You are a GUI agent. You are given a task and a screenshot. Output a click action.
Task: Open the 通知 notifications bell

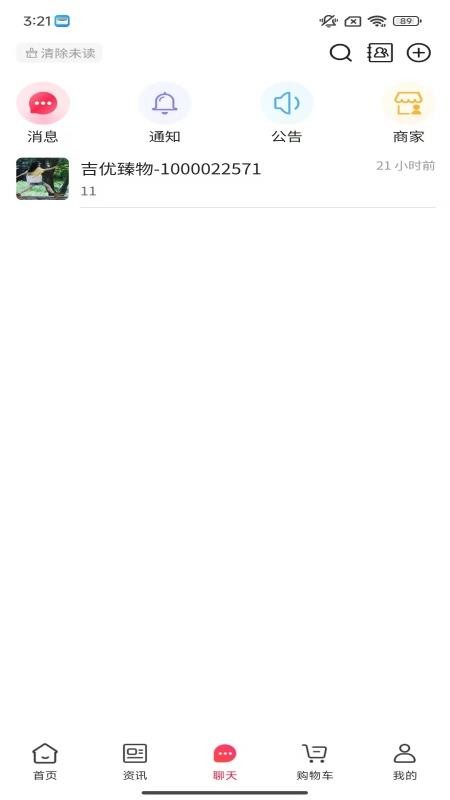coord(165,113)
